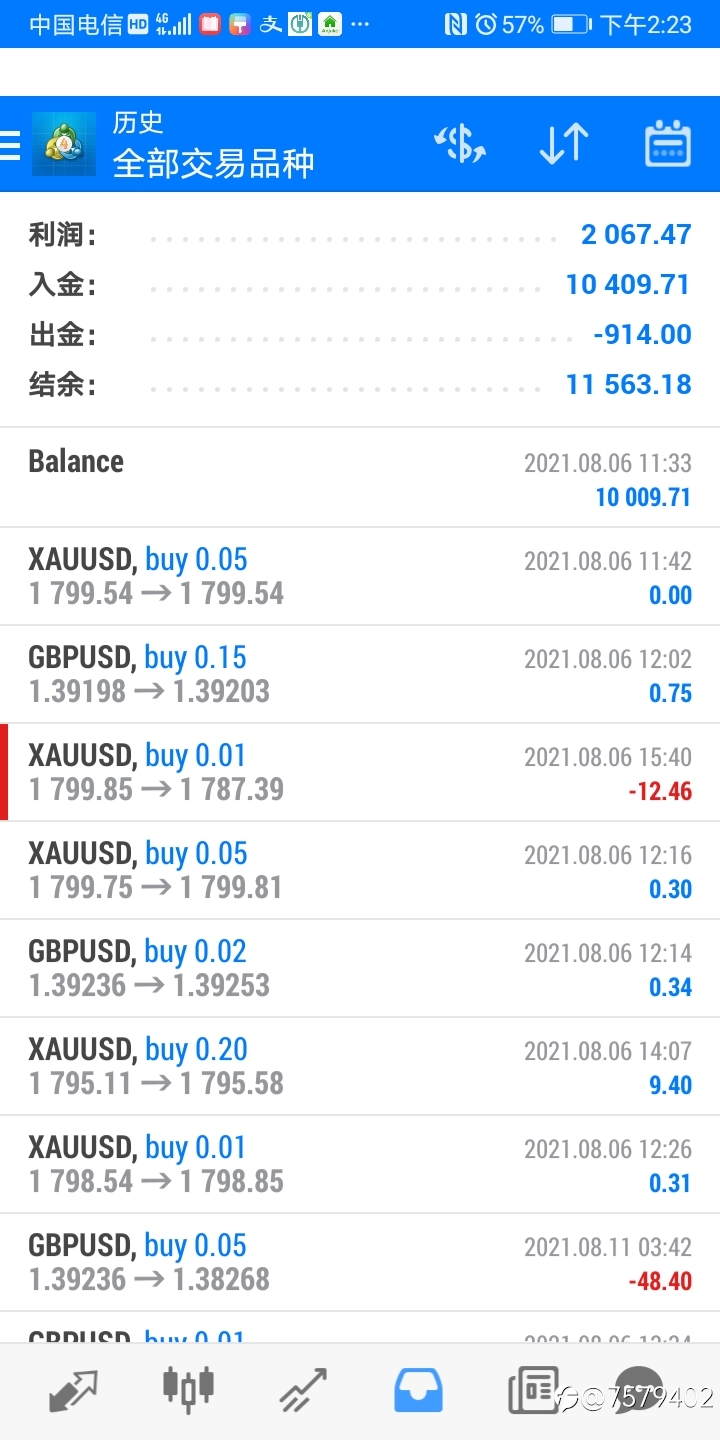Open the symbol filter dollar icon
This screenshot has width=720, height=1440.
click(x=460, y=145)
